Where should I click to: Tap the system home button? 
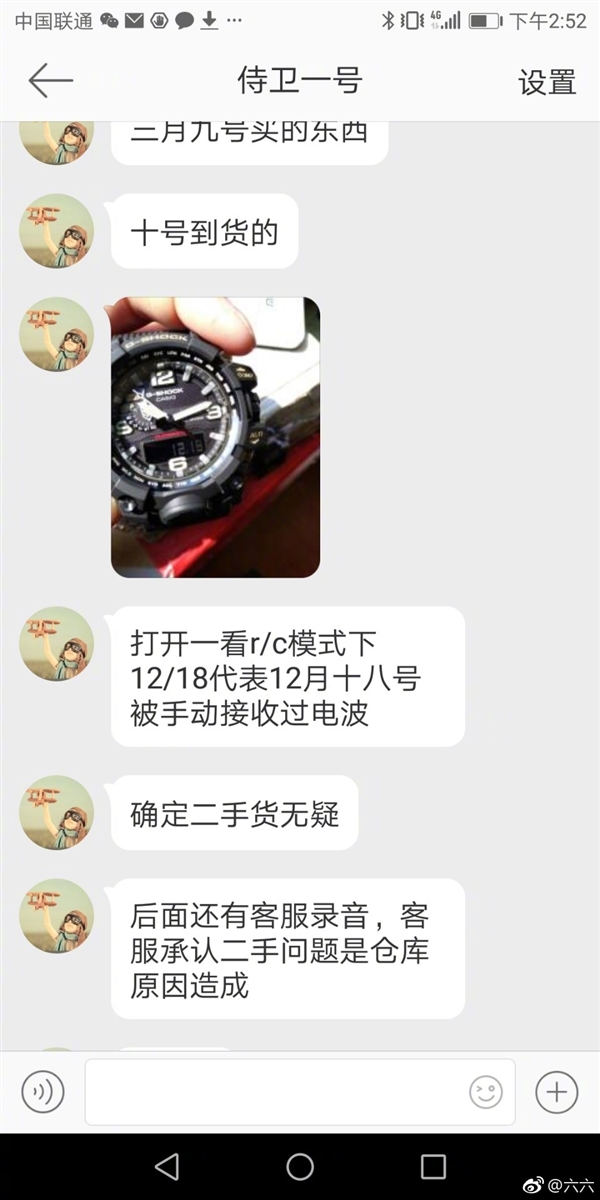[300, 1166]
